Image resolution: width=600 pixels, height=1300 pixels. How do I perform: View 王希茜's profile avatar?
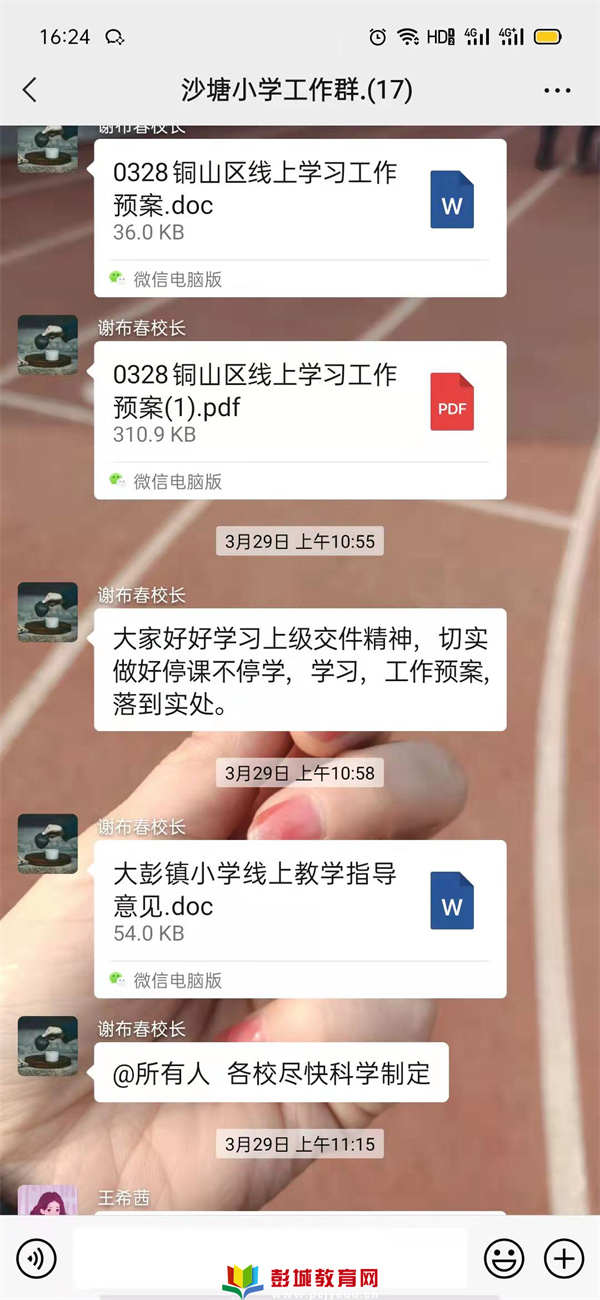click(47, 1200)
